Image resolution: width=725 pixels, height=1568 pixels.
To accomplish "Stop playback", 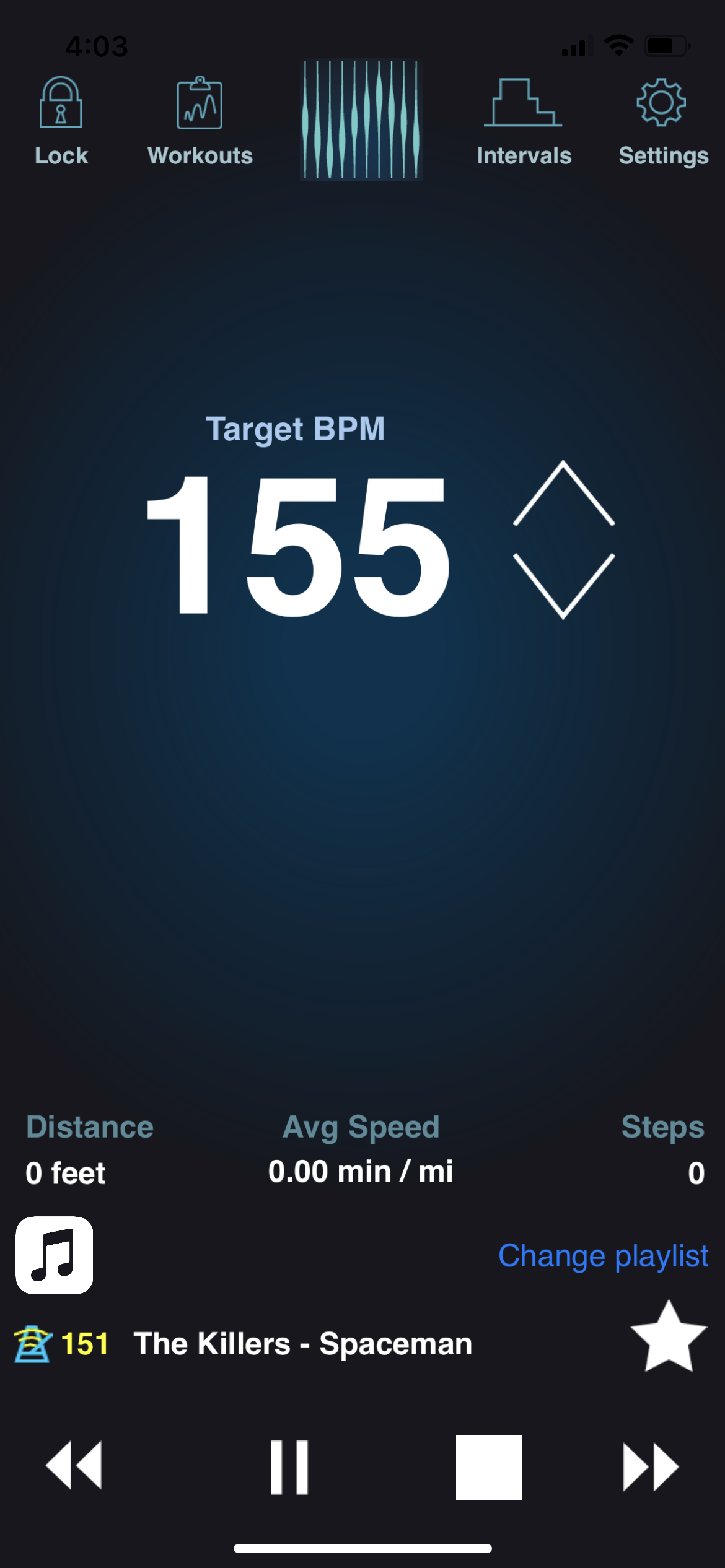I will [x=489, y=1467].
